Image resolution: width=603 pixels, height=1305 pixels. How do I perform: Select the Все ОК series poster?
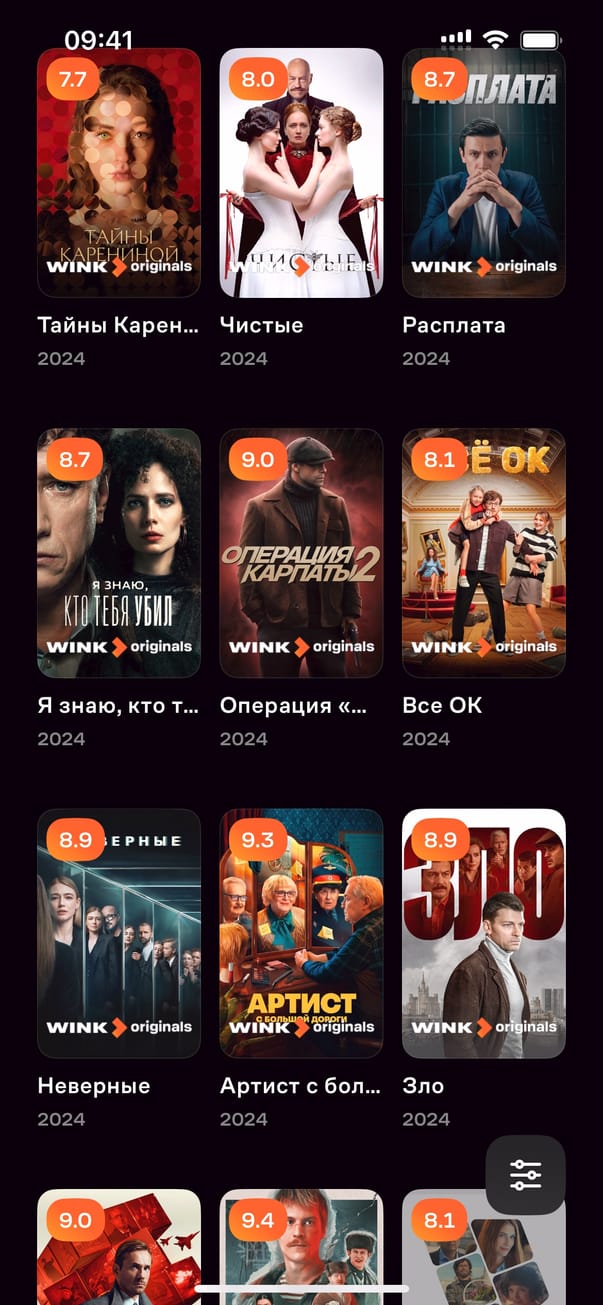484,553
